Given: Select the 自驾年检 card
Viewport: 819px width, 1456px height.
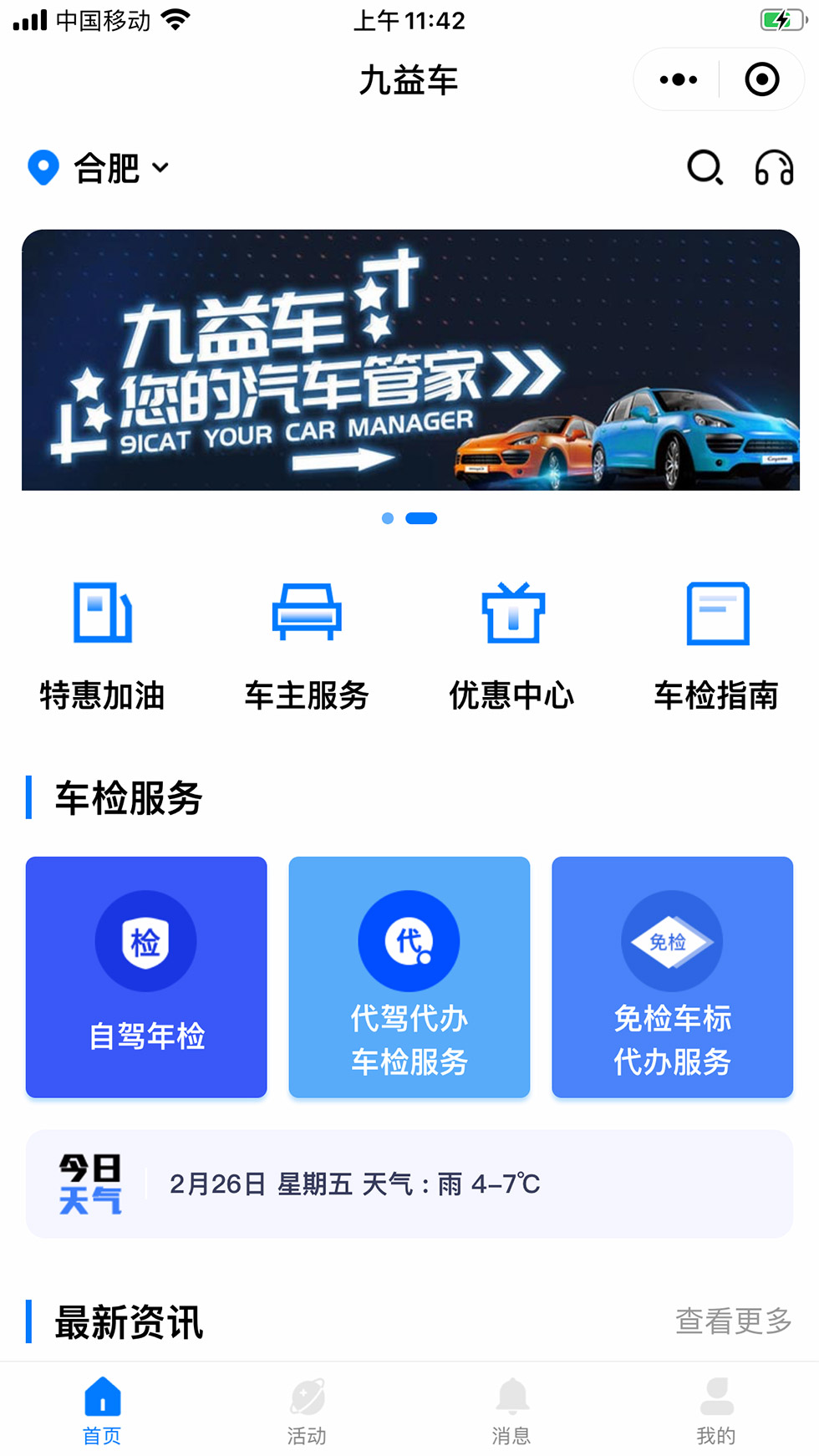Looking at the screenshot, I should click(146, 976).
